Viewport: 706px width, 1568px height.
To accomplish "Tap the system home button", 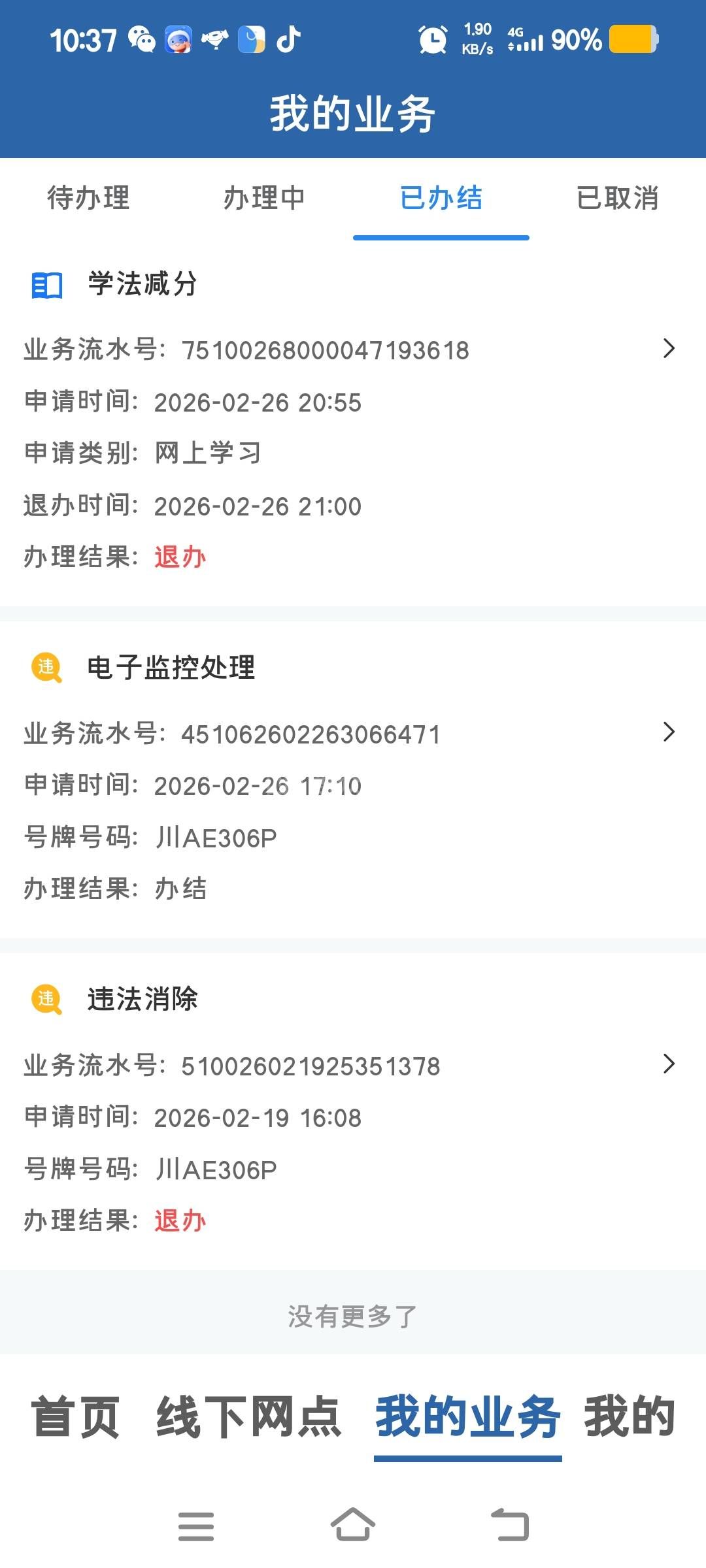I will point(353,1525).
